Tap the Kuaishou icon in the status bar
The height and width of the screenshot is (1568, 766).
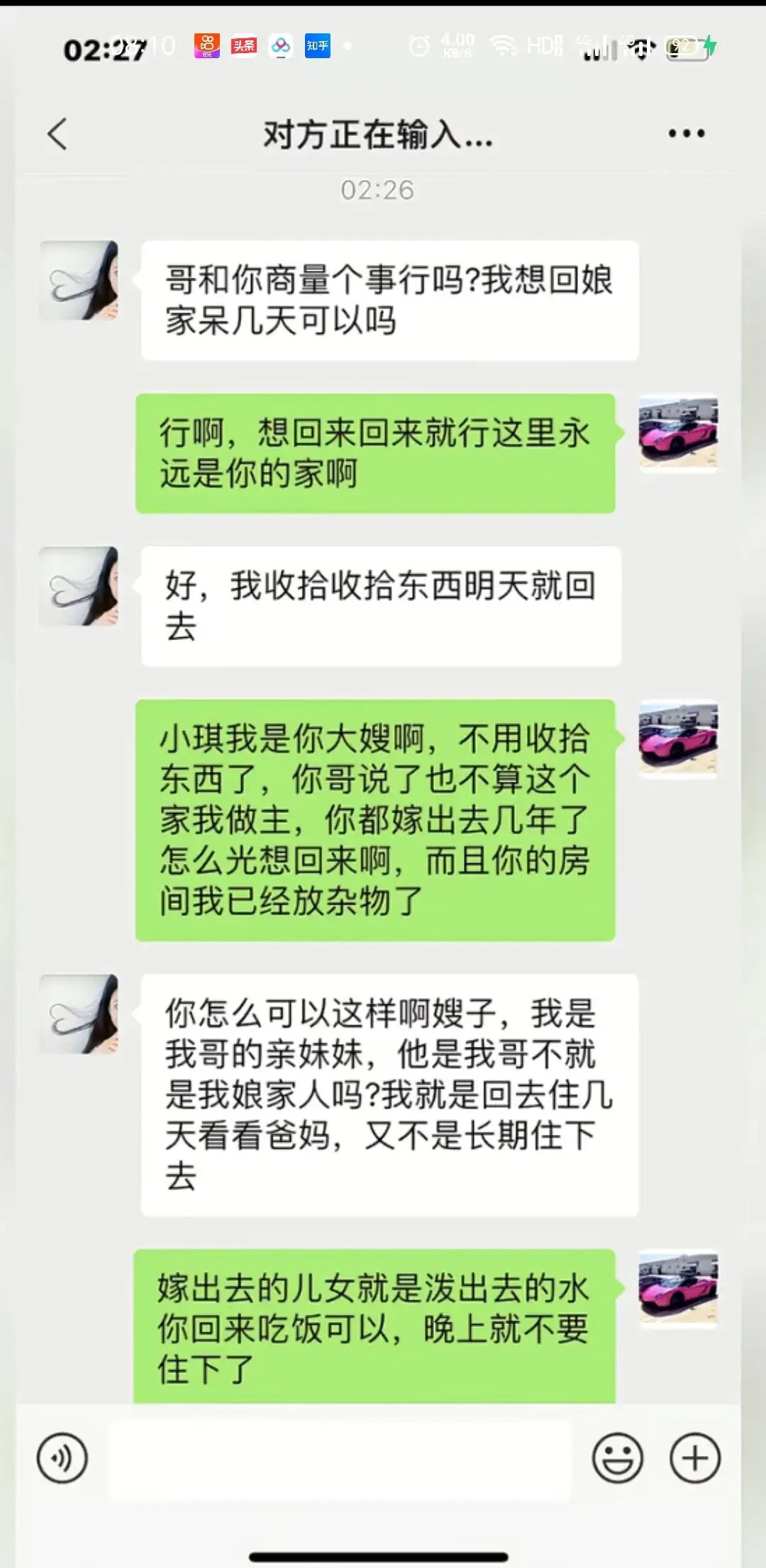click(208, 46)
